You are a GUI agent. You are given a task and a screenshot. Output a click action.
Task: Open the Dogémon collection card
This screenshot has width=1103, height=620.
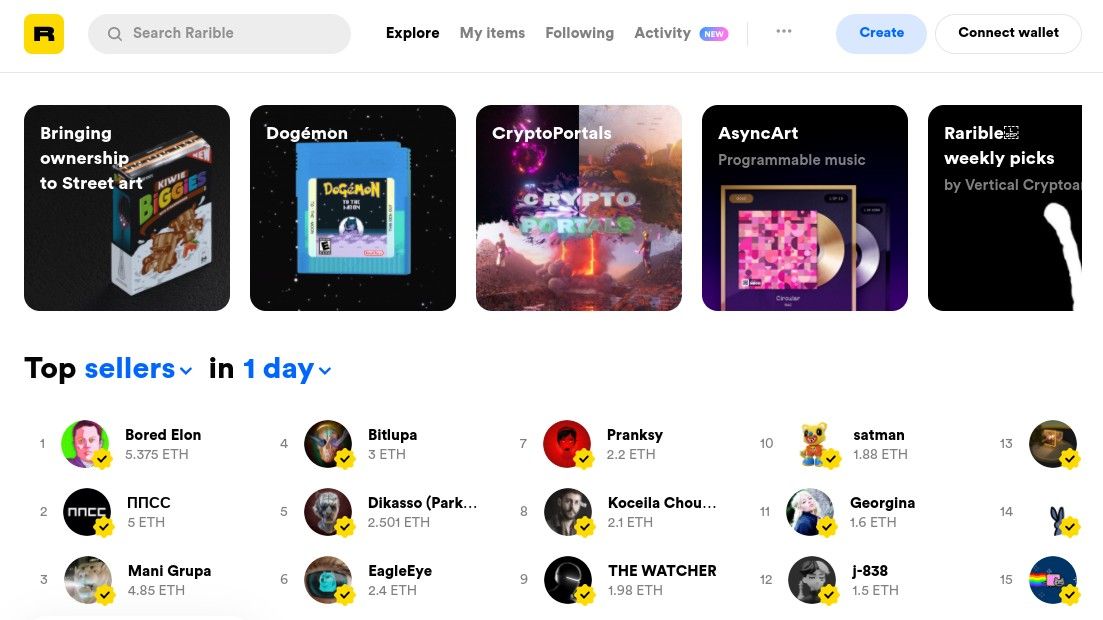[353, 208]
